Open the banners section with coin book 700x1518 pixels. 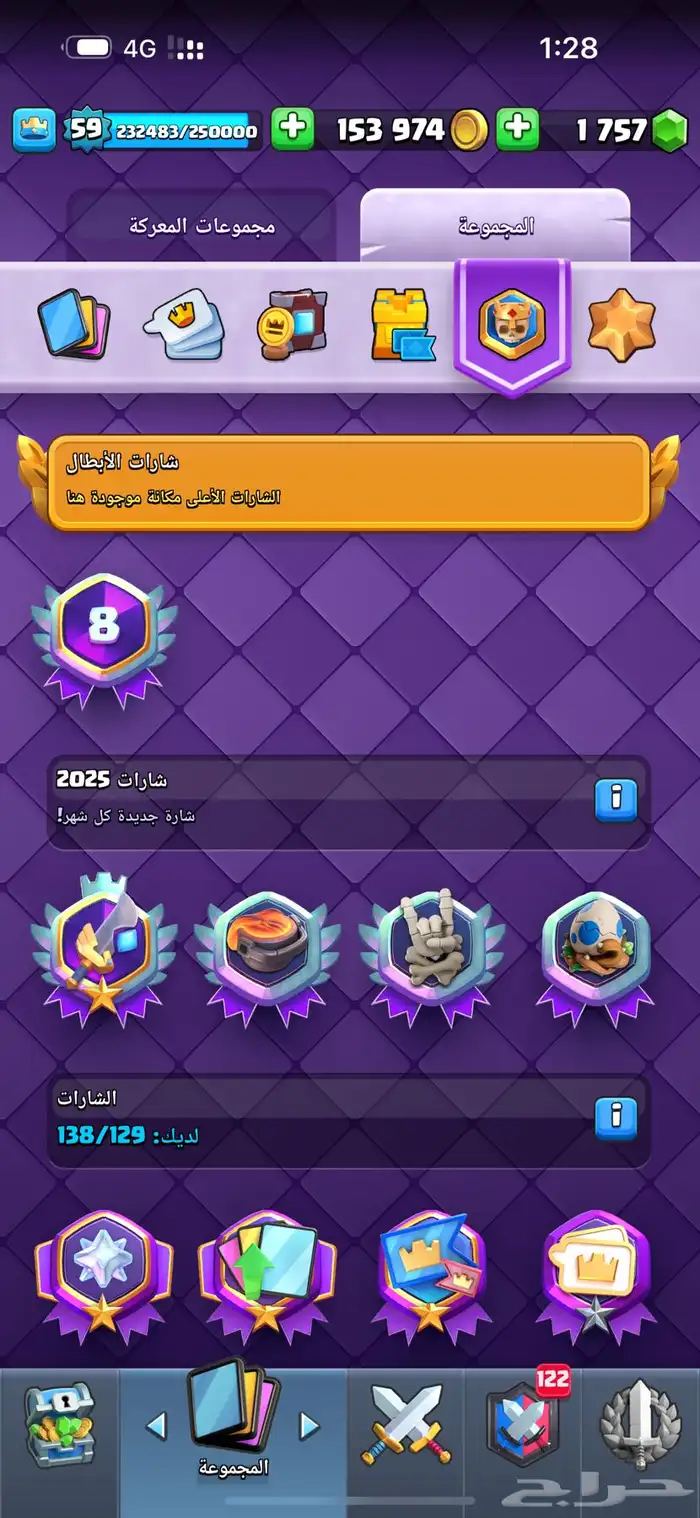click(290, 325)
